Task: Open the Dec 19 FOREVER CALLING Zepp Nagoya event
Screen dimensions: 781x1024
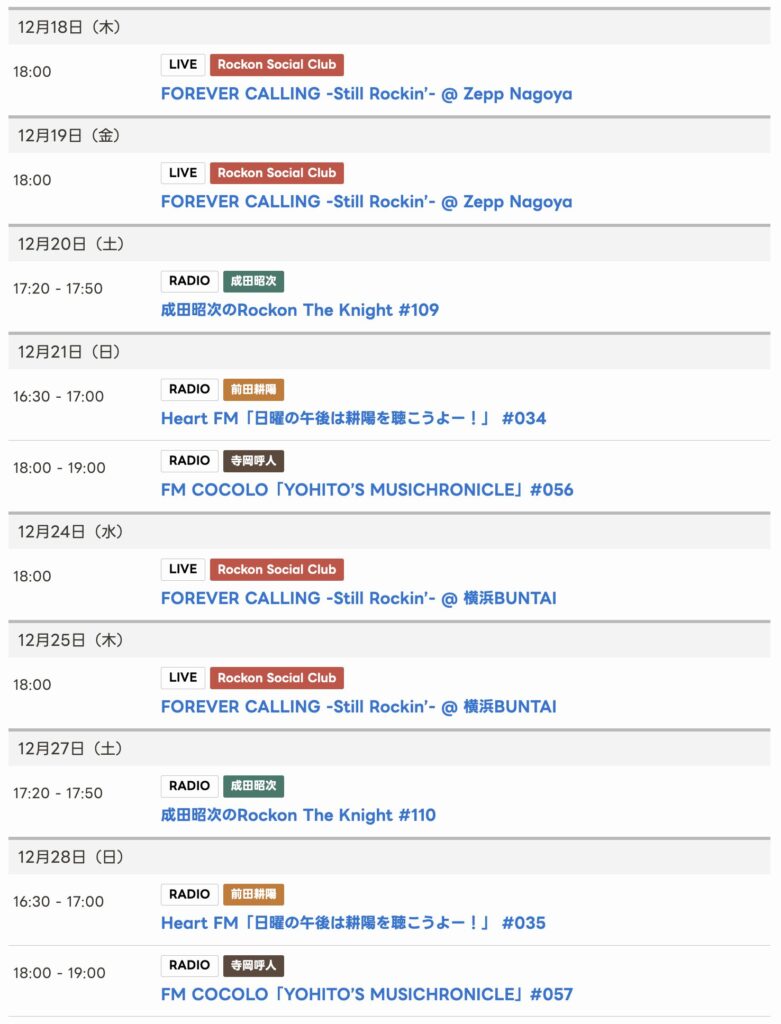Action: coord(366,202)
